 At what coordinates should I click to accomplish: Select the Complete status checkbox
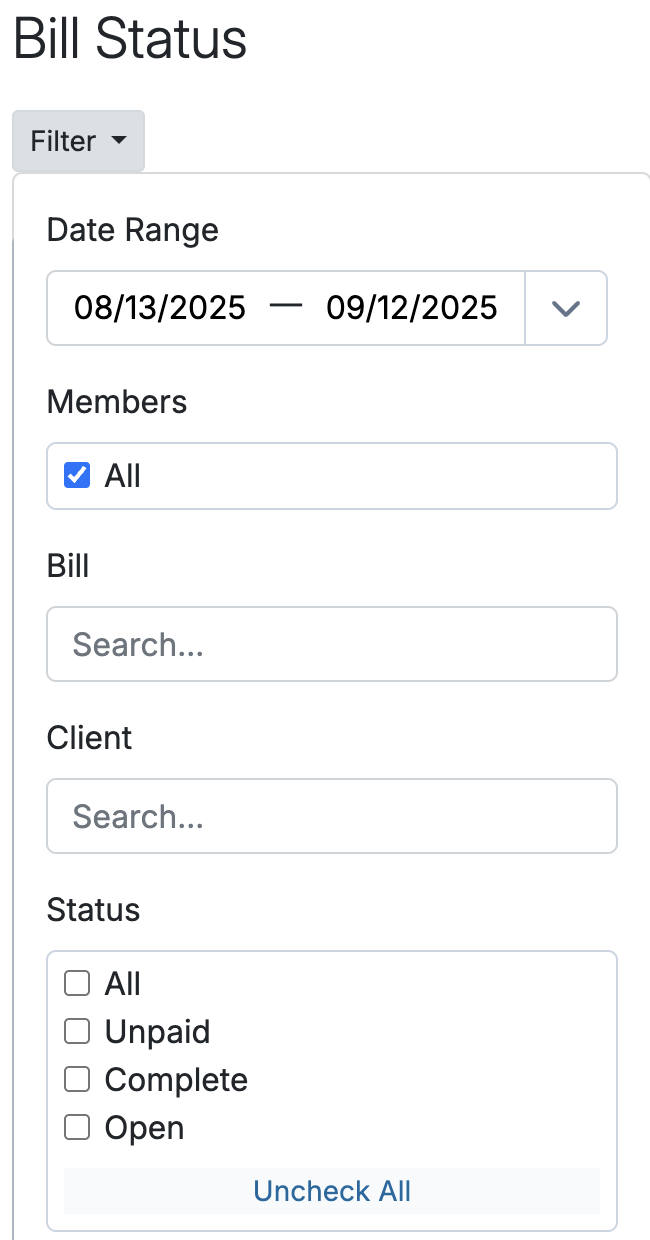pos(77,1080)
